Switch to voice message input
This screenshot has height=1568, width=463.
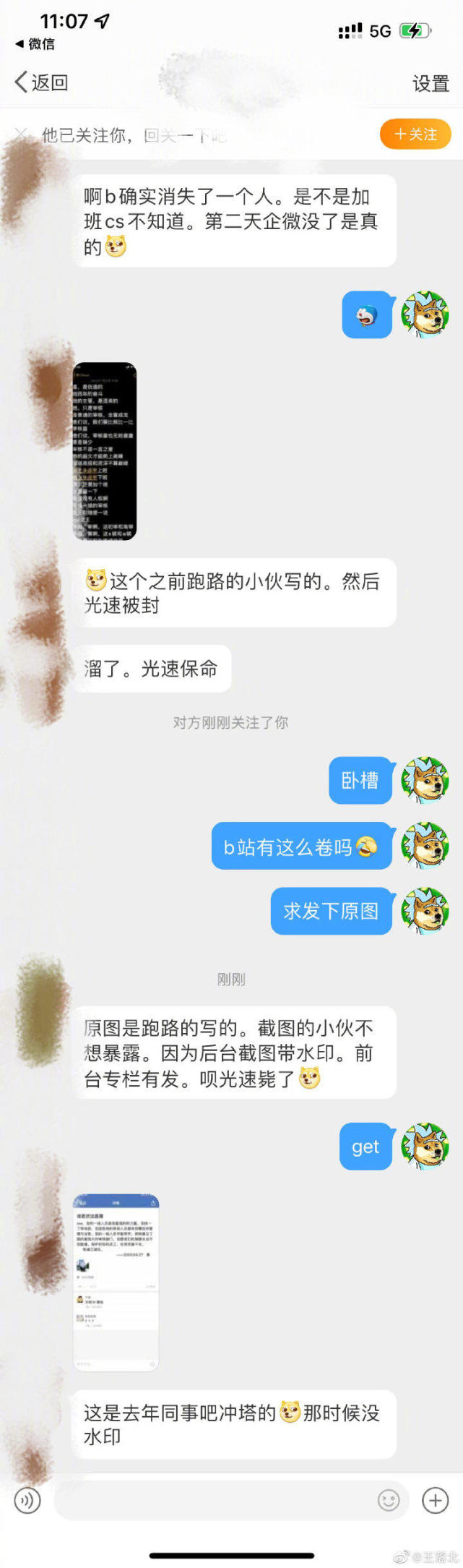(27, 1501)
